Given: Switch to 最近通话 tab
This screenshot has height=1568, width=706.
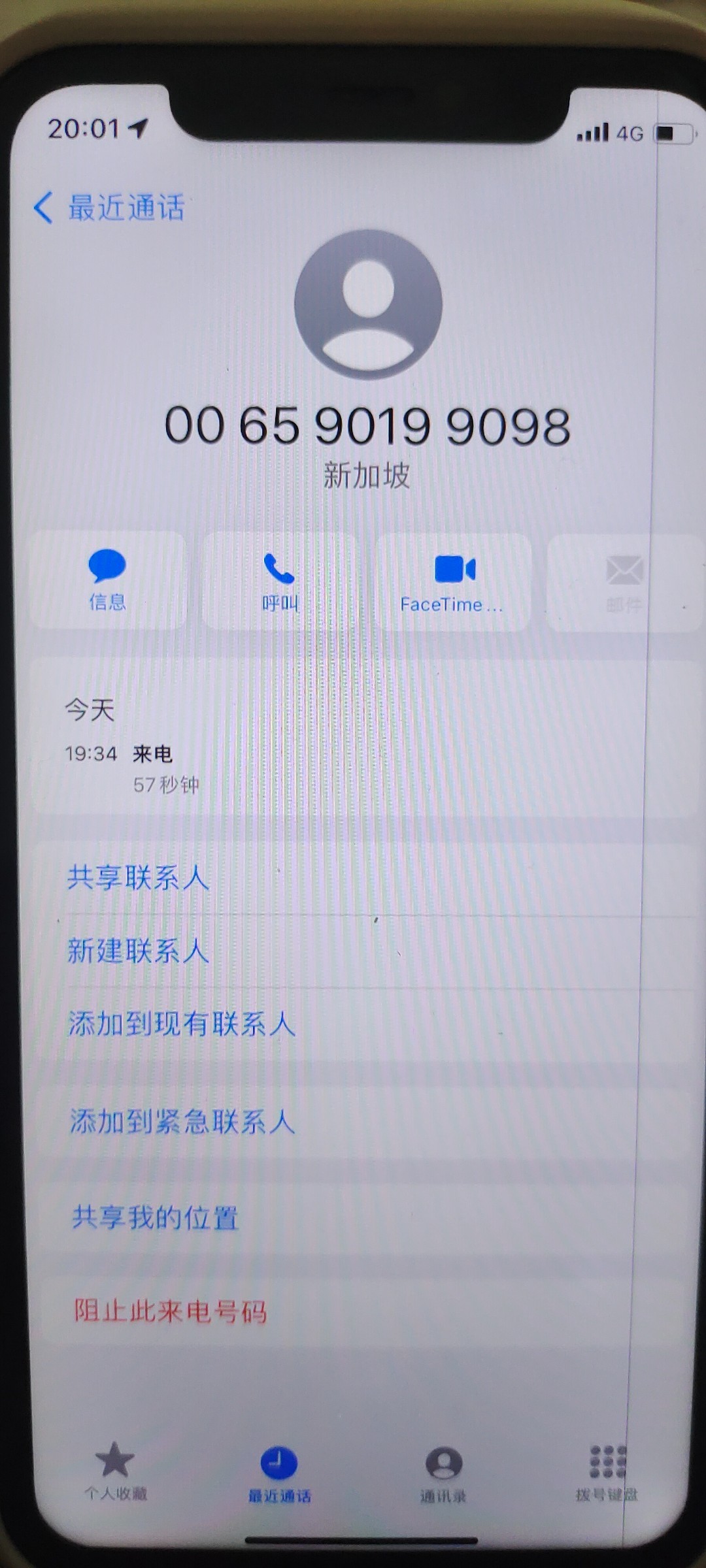Looking at the screenshot, I should pyautogui.click(x=279, y=1471).
